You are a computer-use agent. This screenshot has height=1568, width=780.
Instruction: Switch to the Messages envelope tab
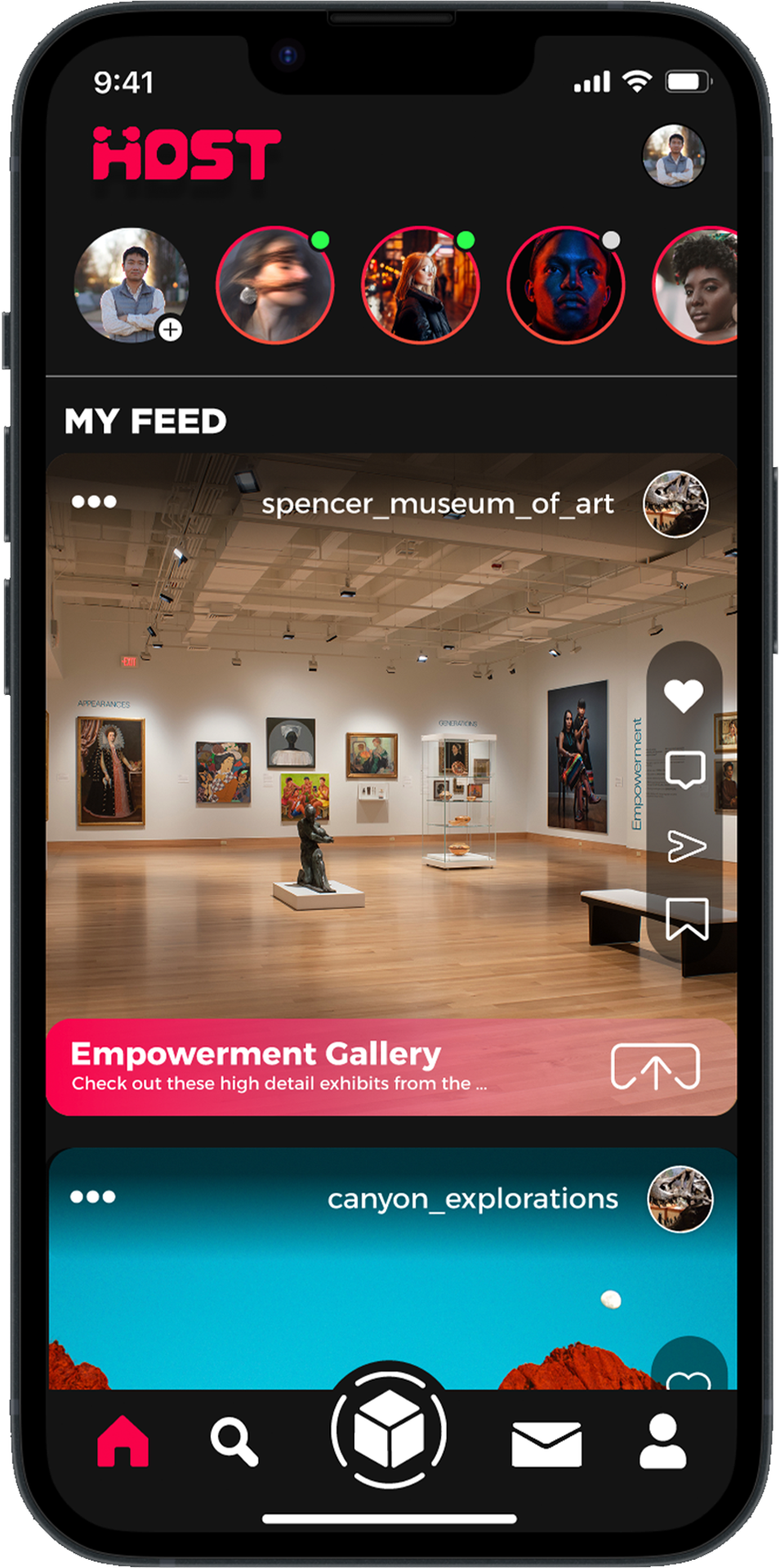(546, 1443)
